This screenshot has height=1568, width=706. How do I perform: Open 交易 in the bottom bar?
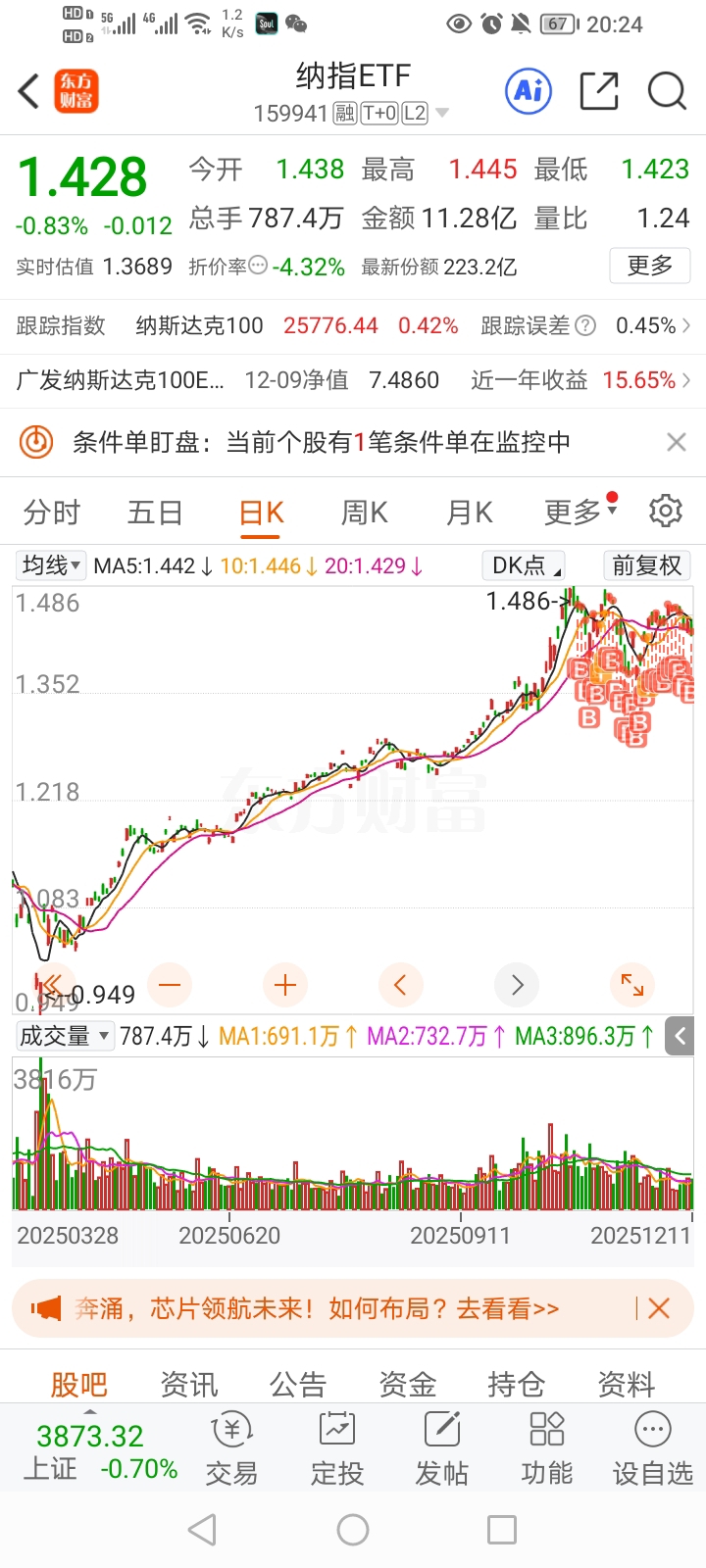coord(231,1448)
